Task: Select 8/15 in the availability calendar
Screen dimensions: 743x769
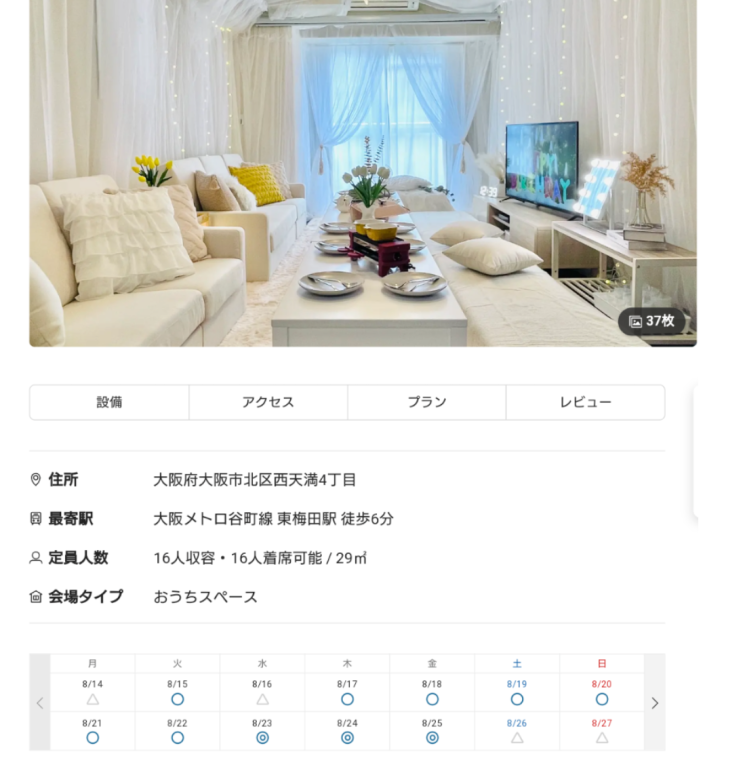Action: [177, 693]
